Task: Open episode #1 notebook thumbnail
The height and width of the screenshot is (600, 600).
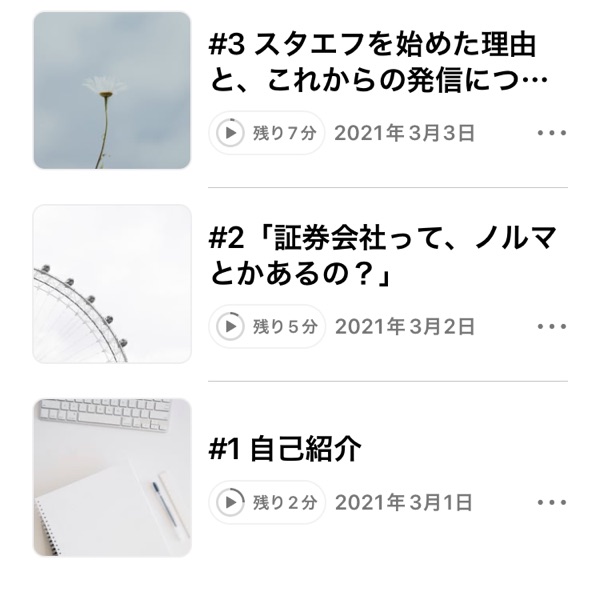Action: [x=112, y=477]
